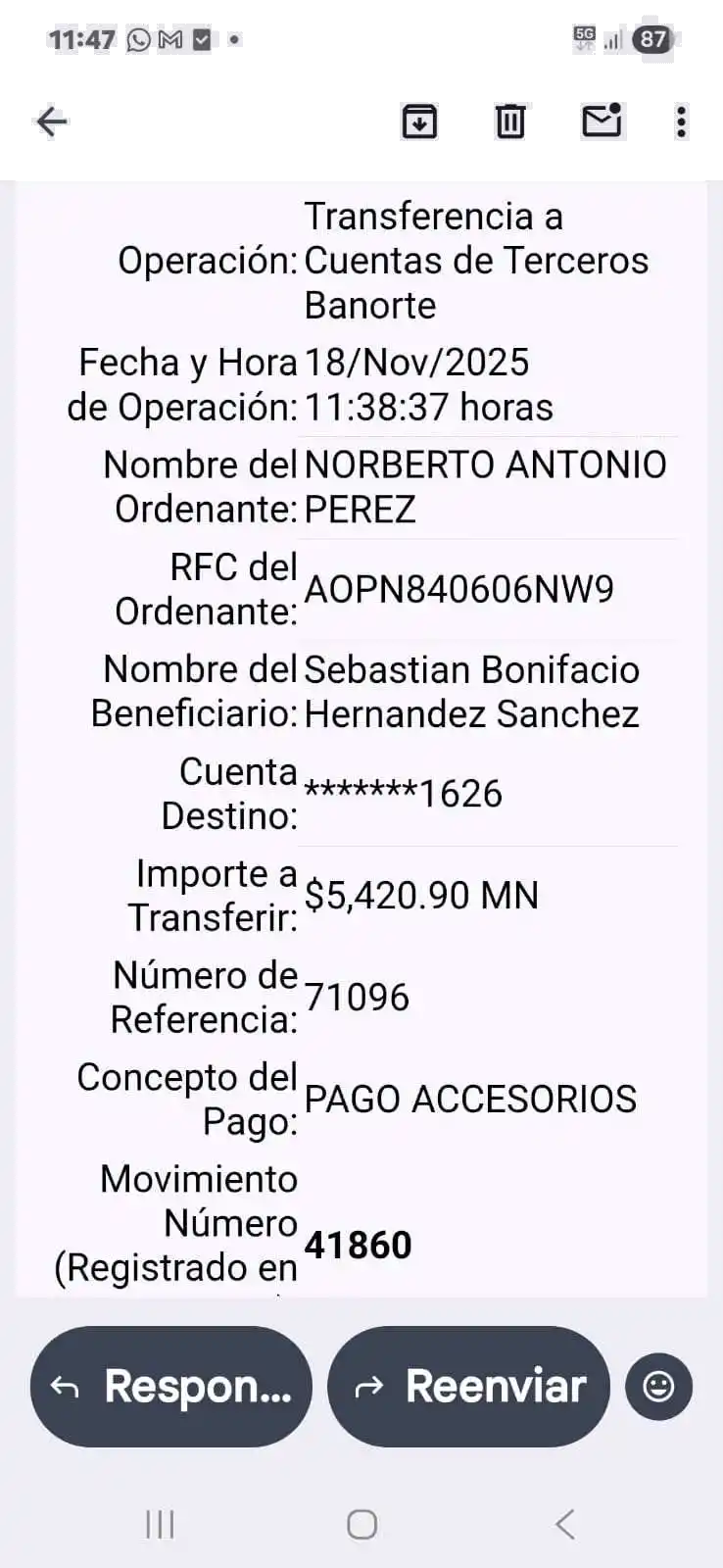The height and width of the screenshot is (1568, 723).
Task: Delete this email with trash icon
Action: click(x=510, y=122)
